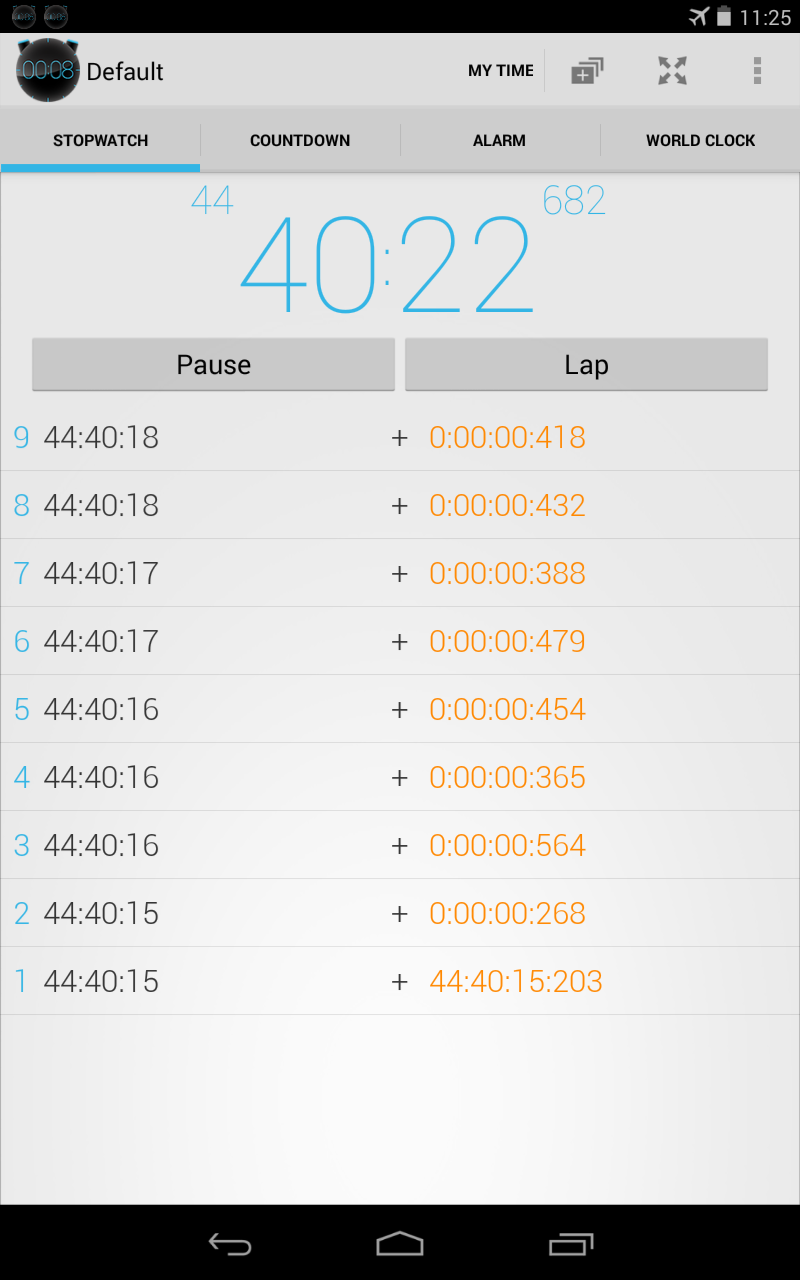Open the overflow menu icon
800x1280 pixels.
point(757,70)
